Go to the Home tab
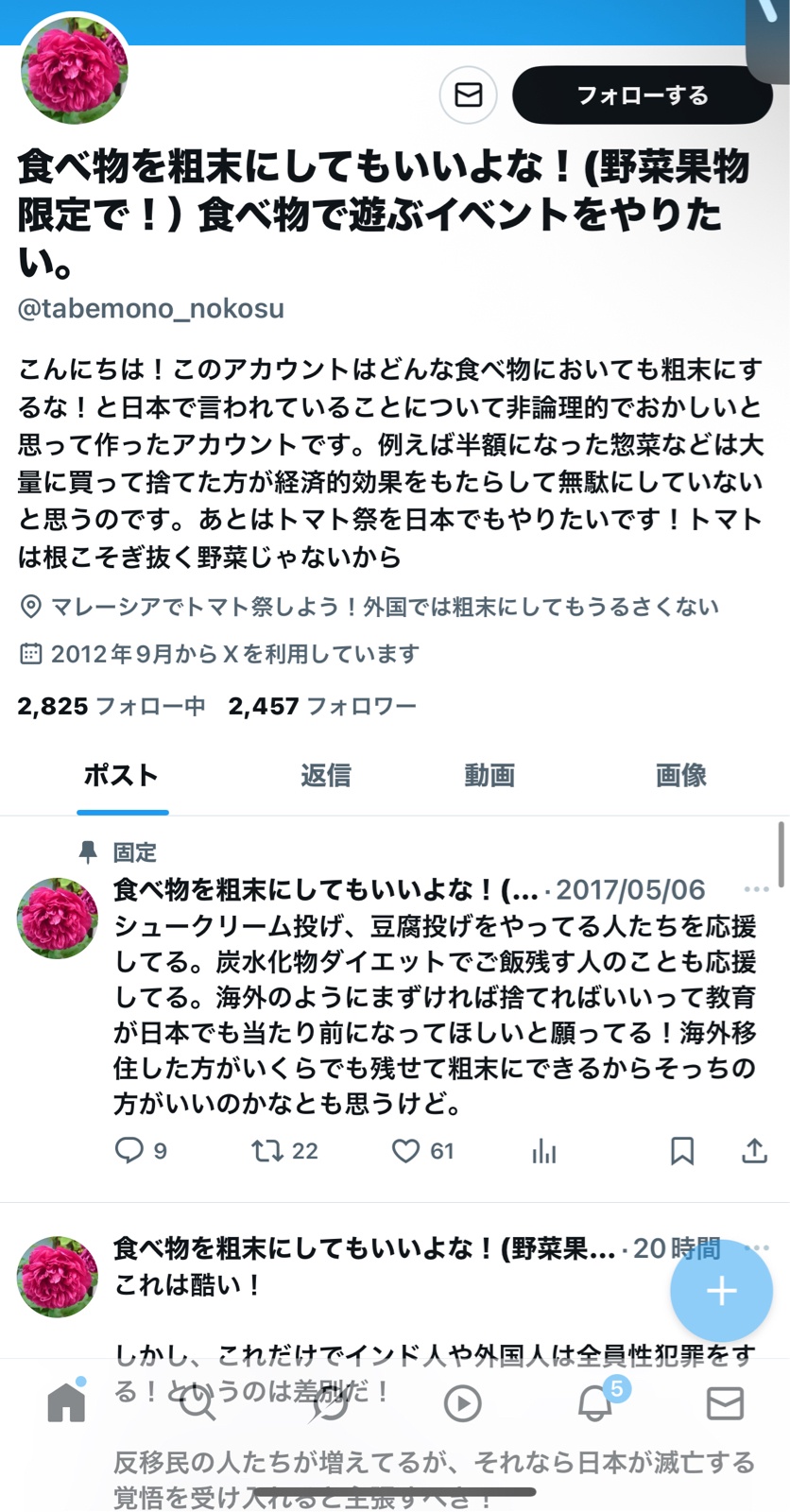 point(66,1403)
